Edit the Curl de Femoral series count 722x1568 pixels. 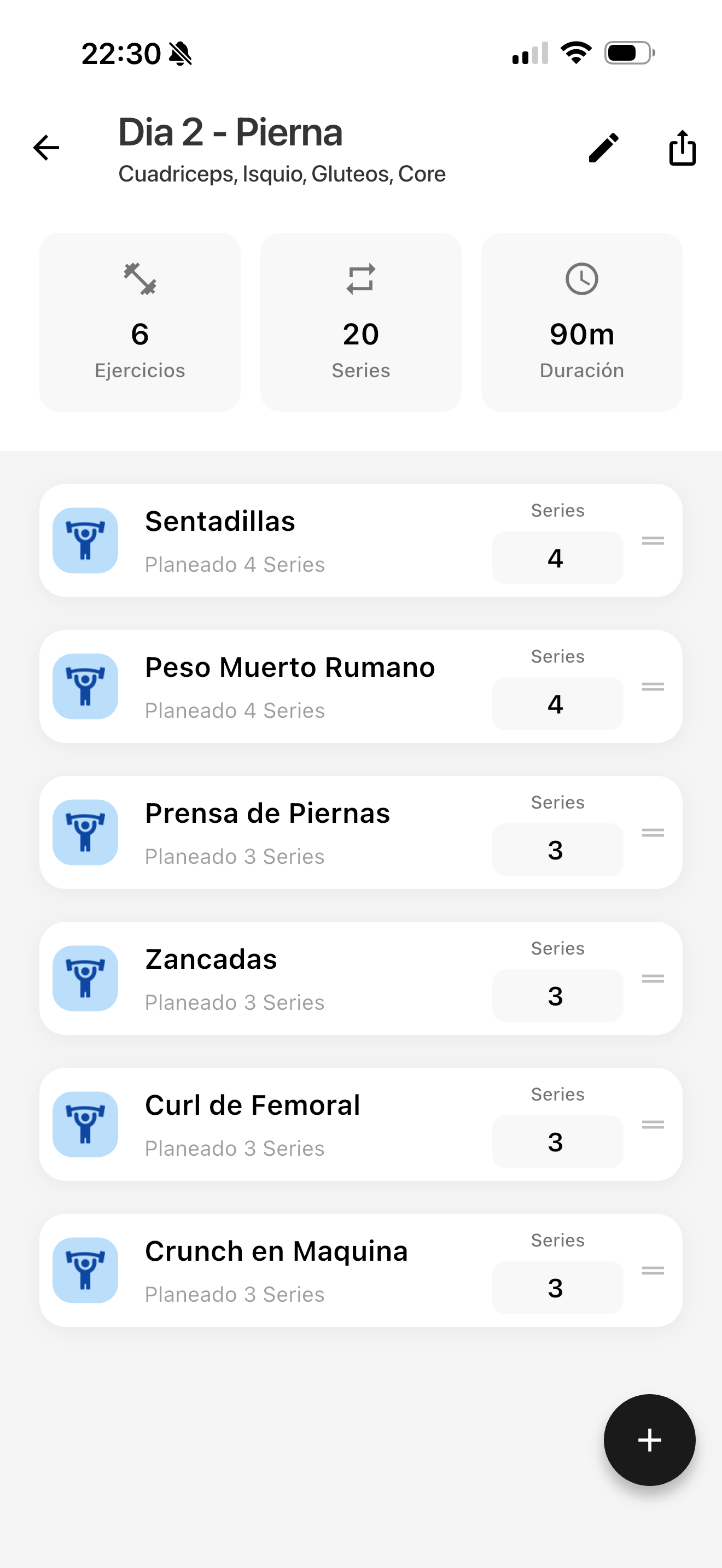pyautogui.click(x=557, y=1142)
